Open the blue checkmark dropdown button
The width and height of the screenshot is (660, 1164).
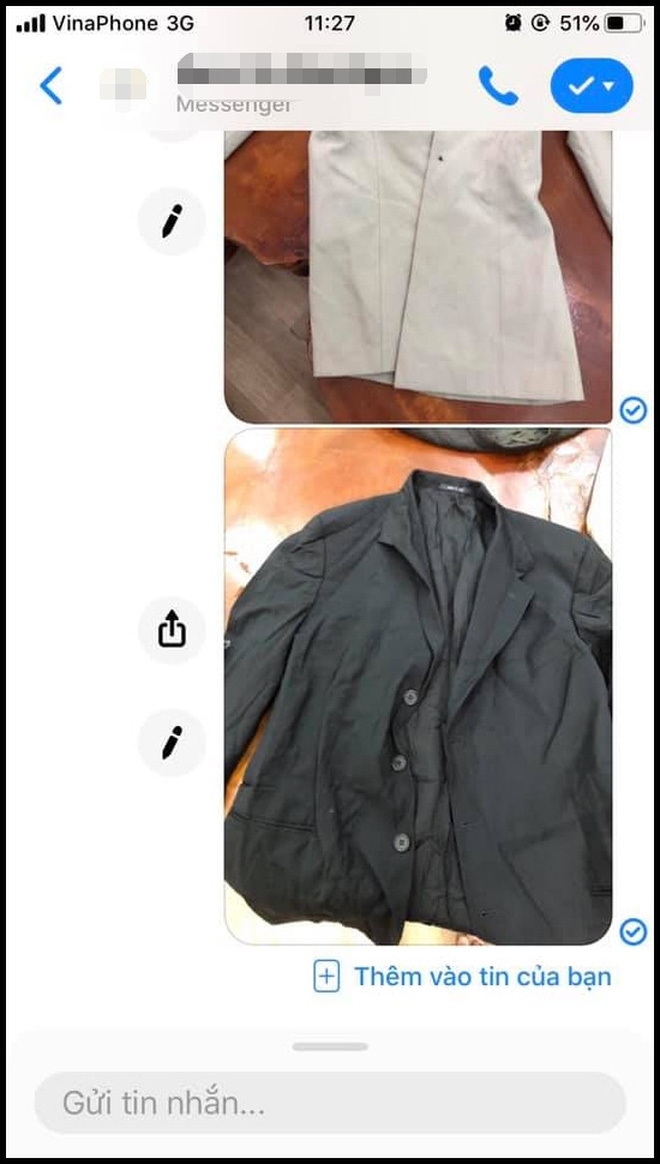pos(591,86)
